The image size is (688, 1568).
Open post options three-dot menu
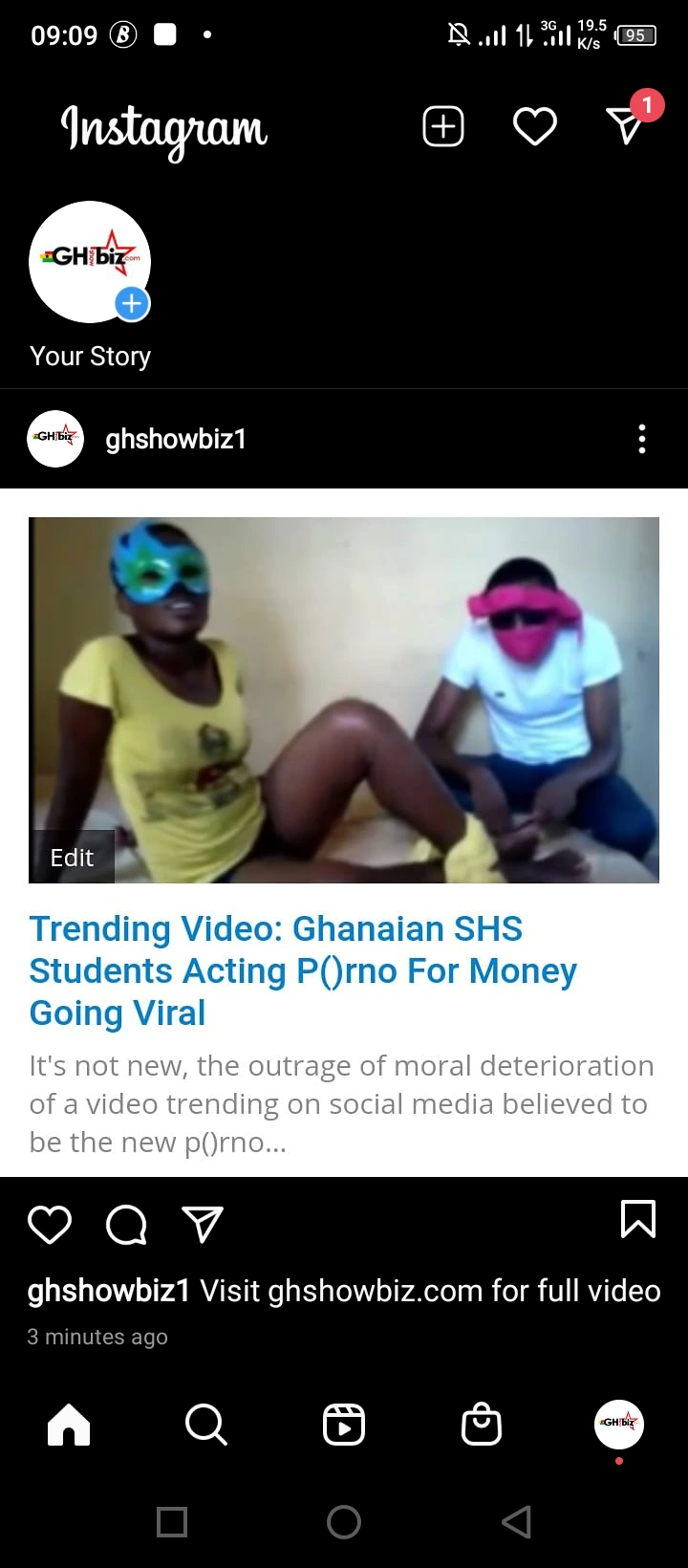point(642,439)
